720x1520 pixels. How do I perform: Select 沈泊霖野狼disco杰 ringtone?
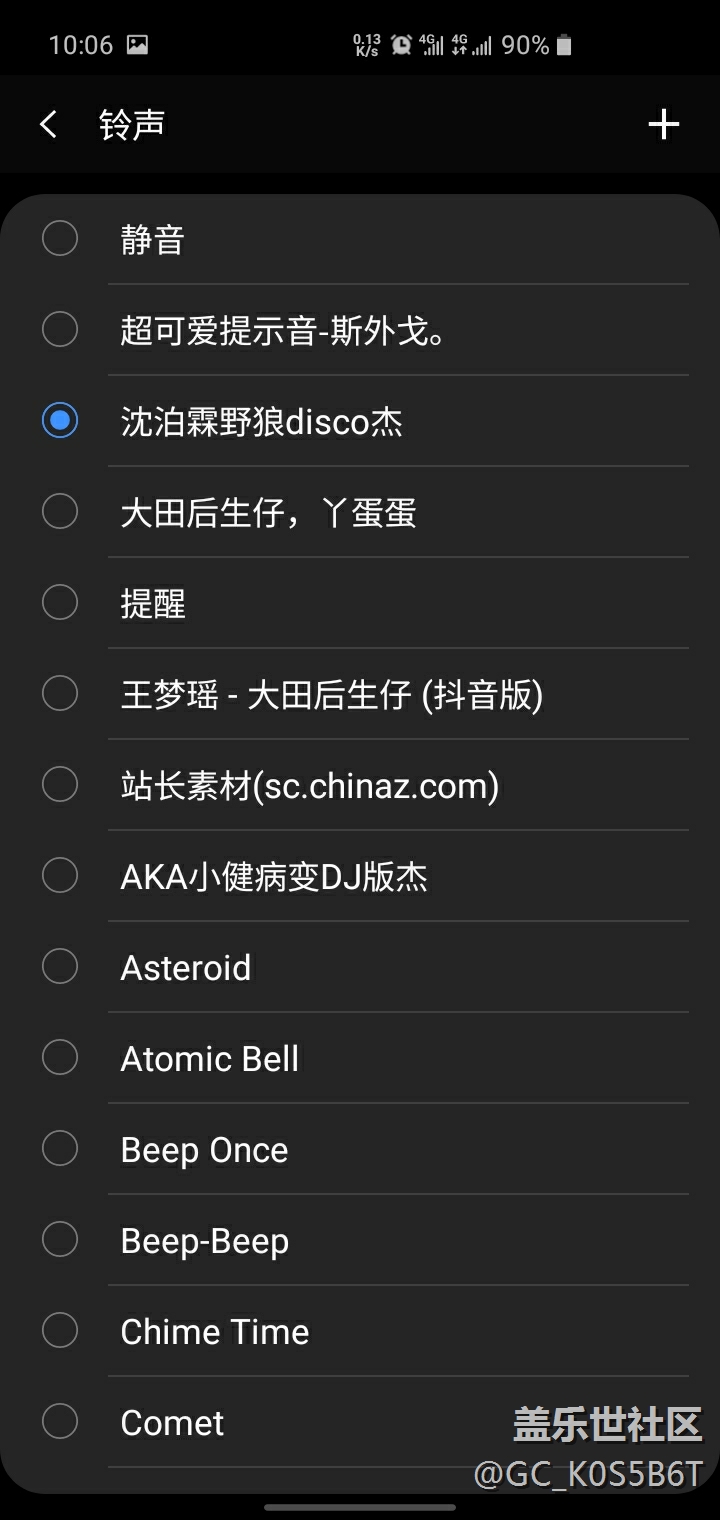point(360,421)
